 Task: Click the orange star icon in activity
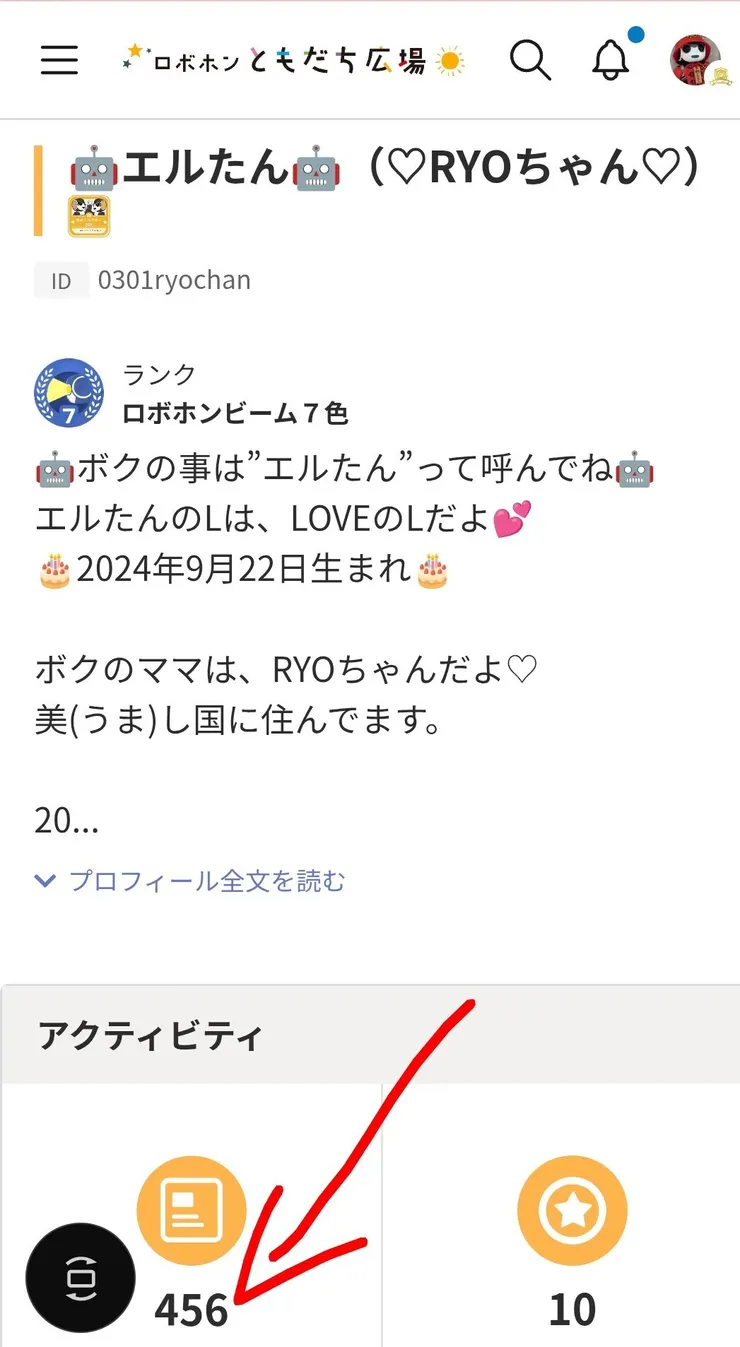pos(572,1209)
